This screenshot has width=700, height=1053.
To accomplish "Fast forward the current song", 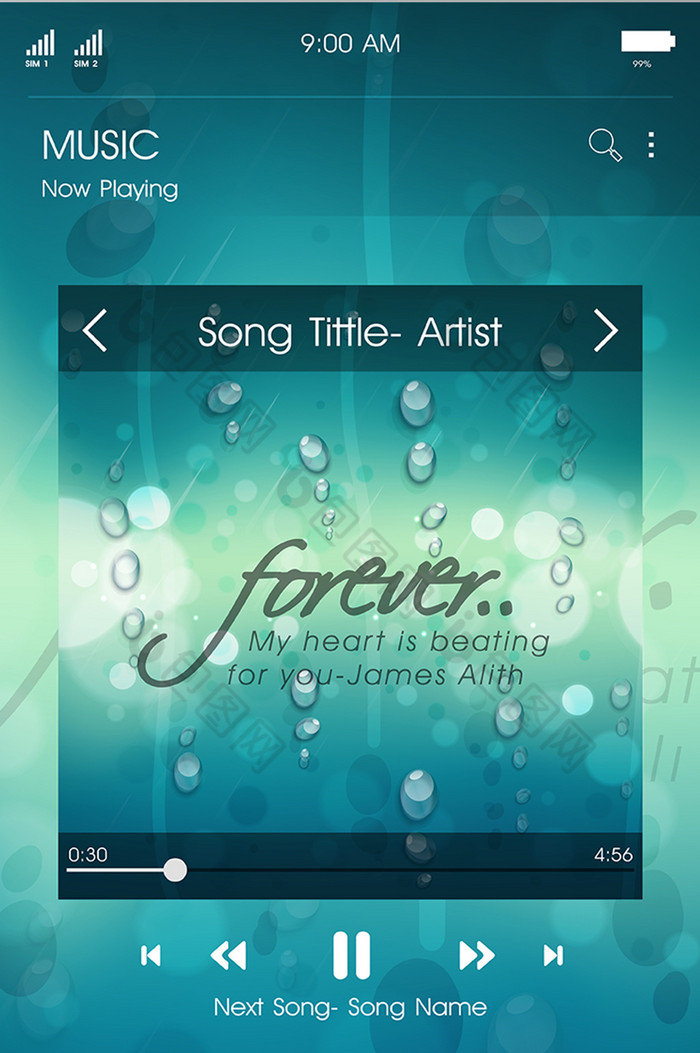I will [x=476, y=956].
